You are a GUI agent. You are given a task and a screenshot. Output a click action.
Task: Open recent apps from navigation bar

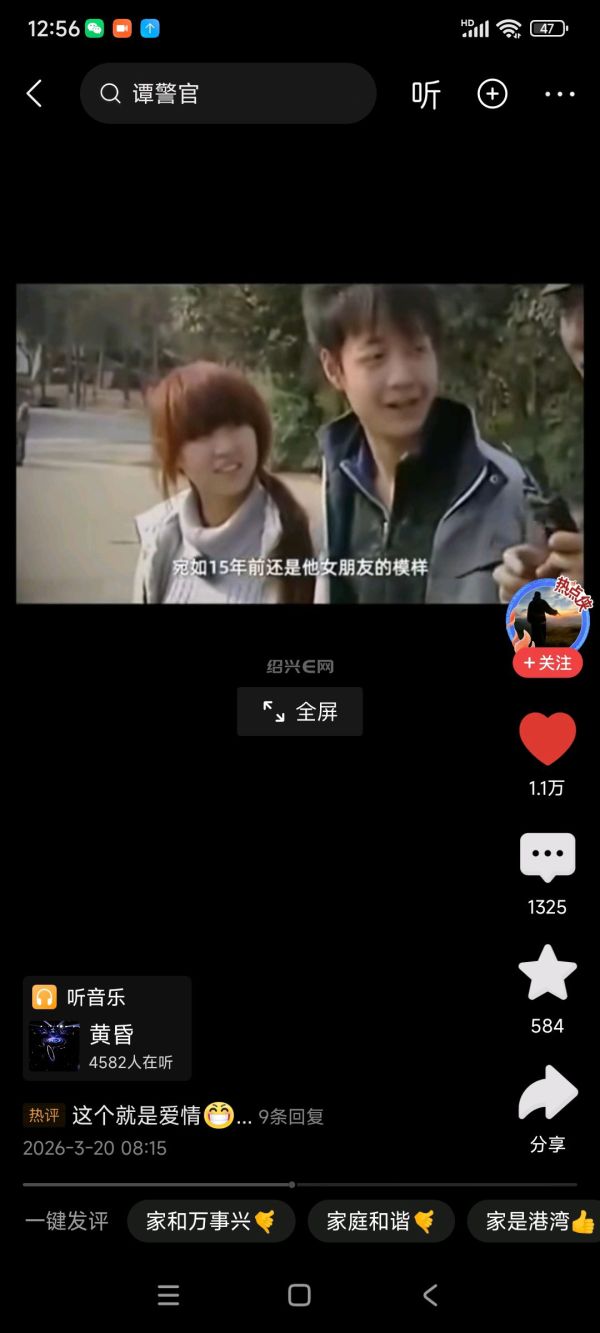coord(169,1296)
